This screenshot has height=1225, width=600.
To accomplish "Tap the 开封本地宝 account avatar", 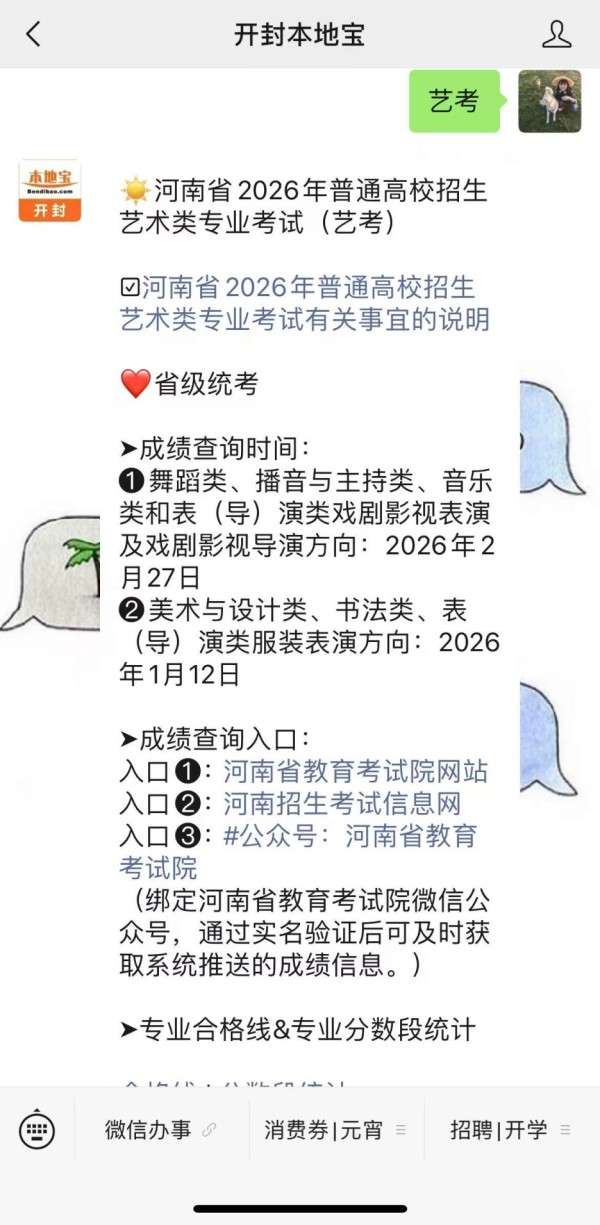I will pyautogui.click(x=50, y=191).
